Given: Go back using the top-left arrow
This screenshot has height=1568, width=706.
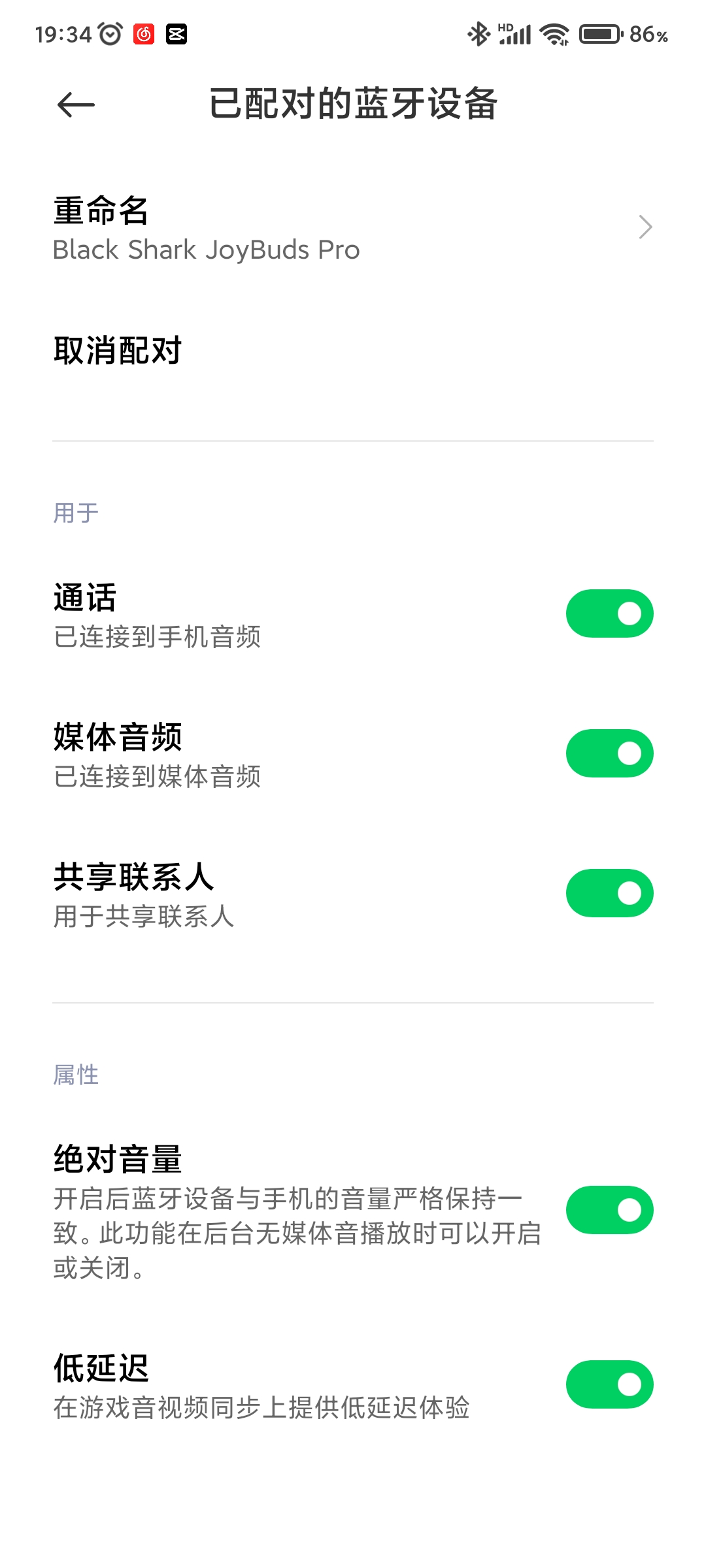Looking at the screenshot, I should point(76,105).
